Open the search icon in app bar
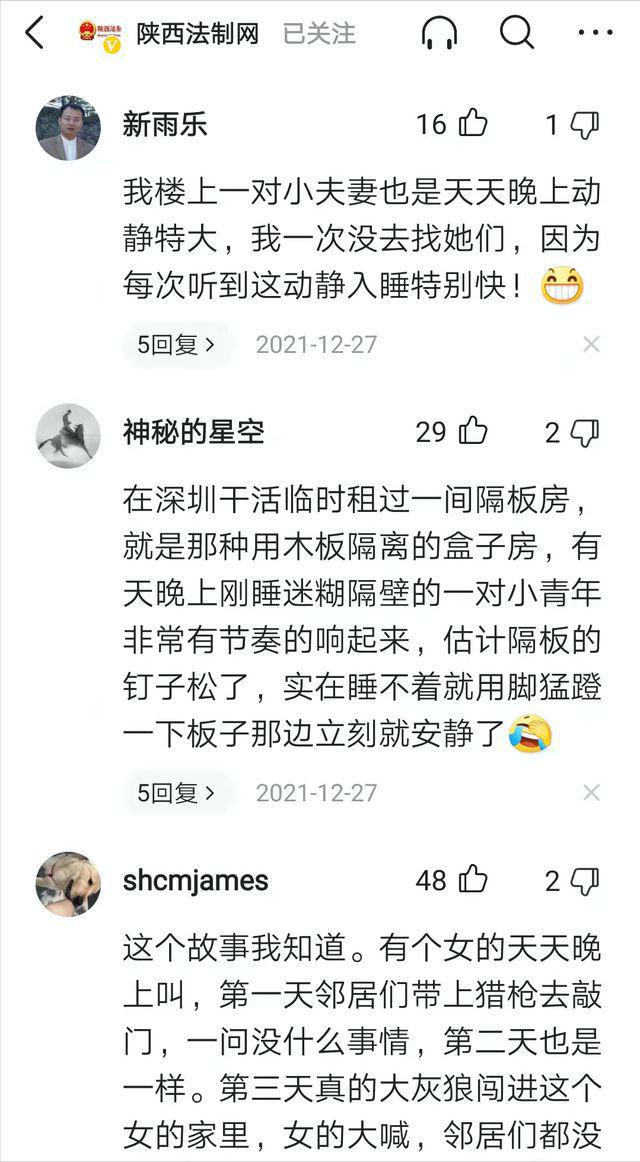The width and height of the screenshot is (640, 1162). coord(516,33)
